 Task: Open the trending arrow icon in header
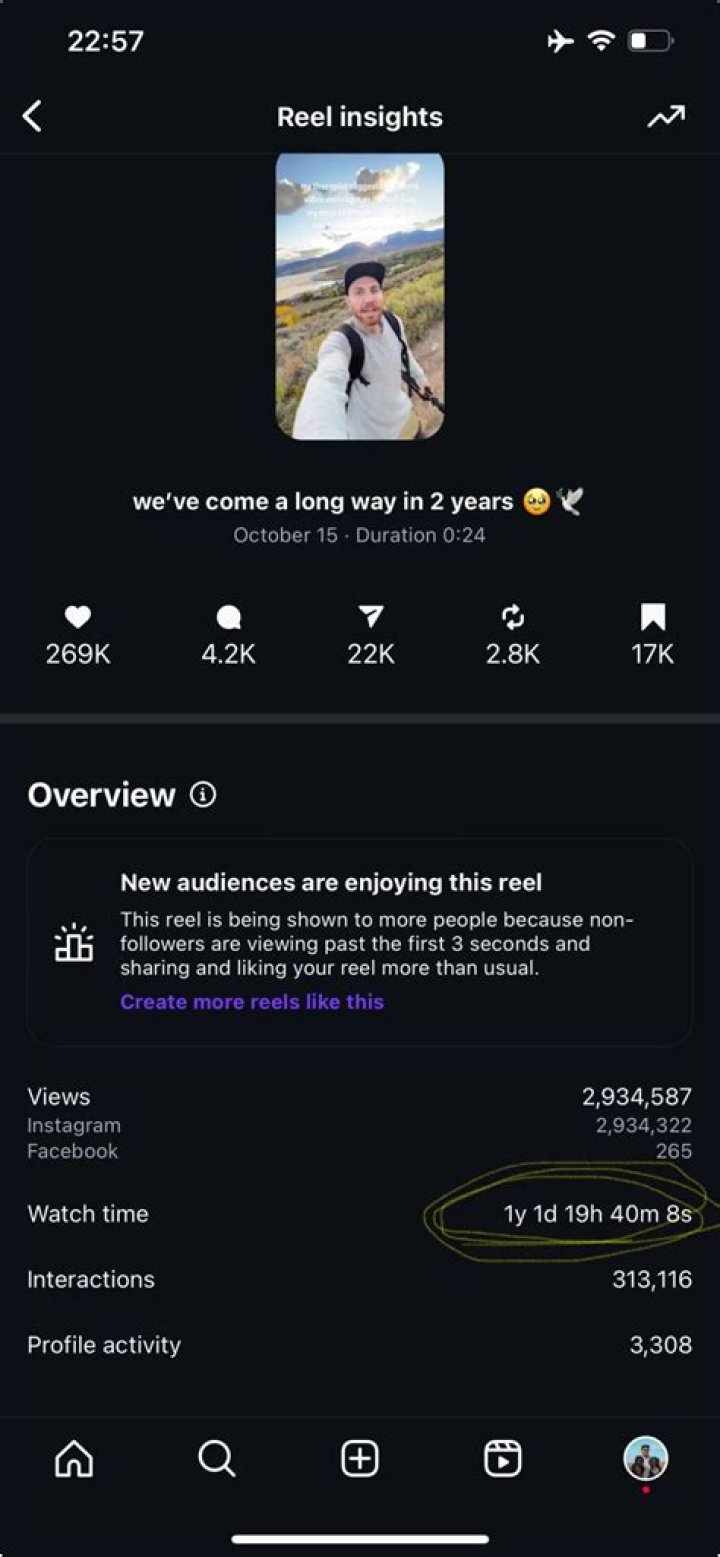[666, 117]
